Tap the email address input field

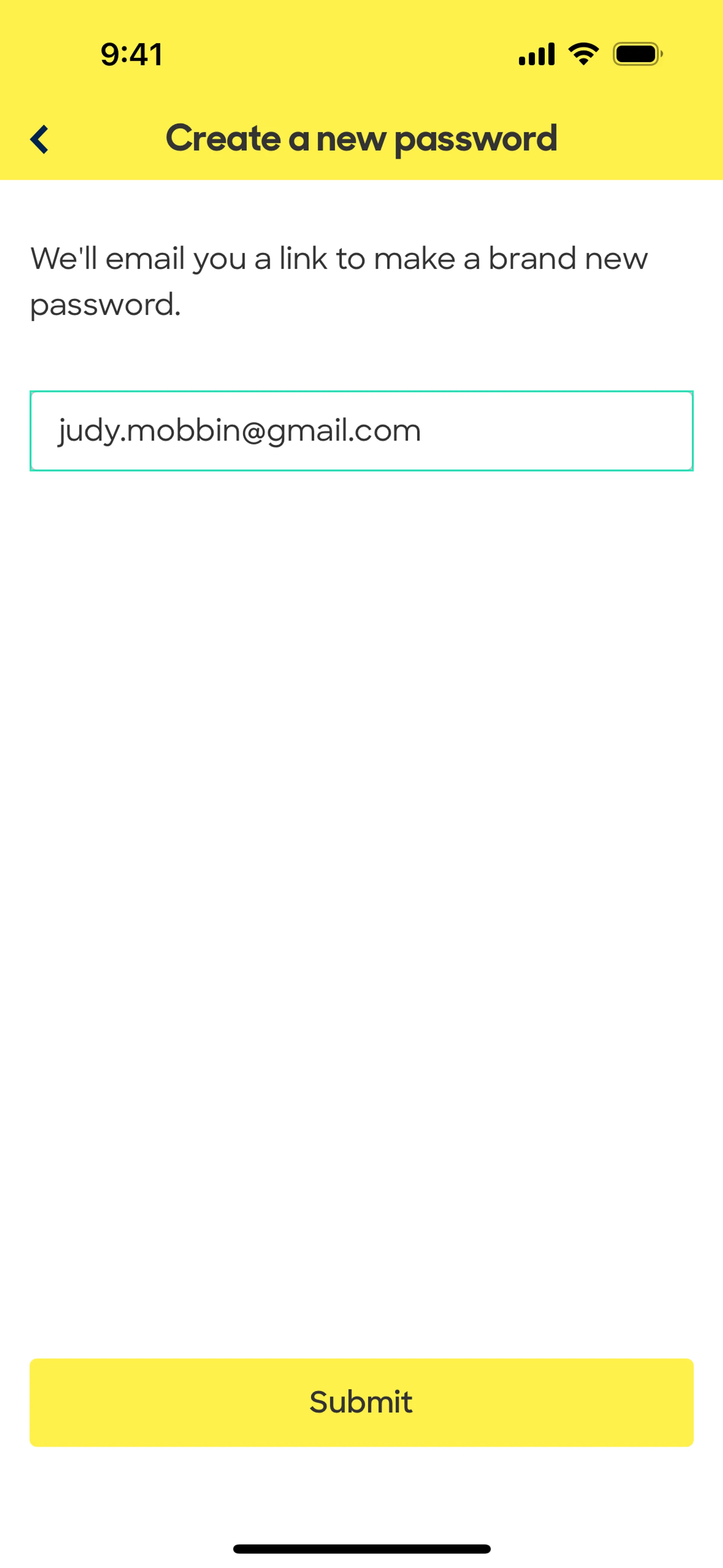(361, 430)
